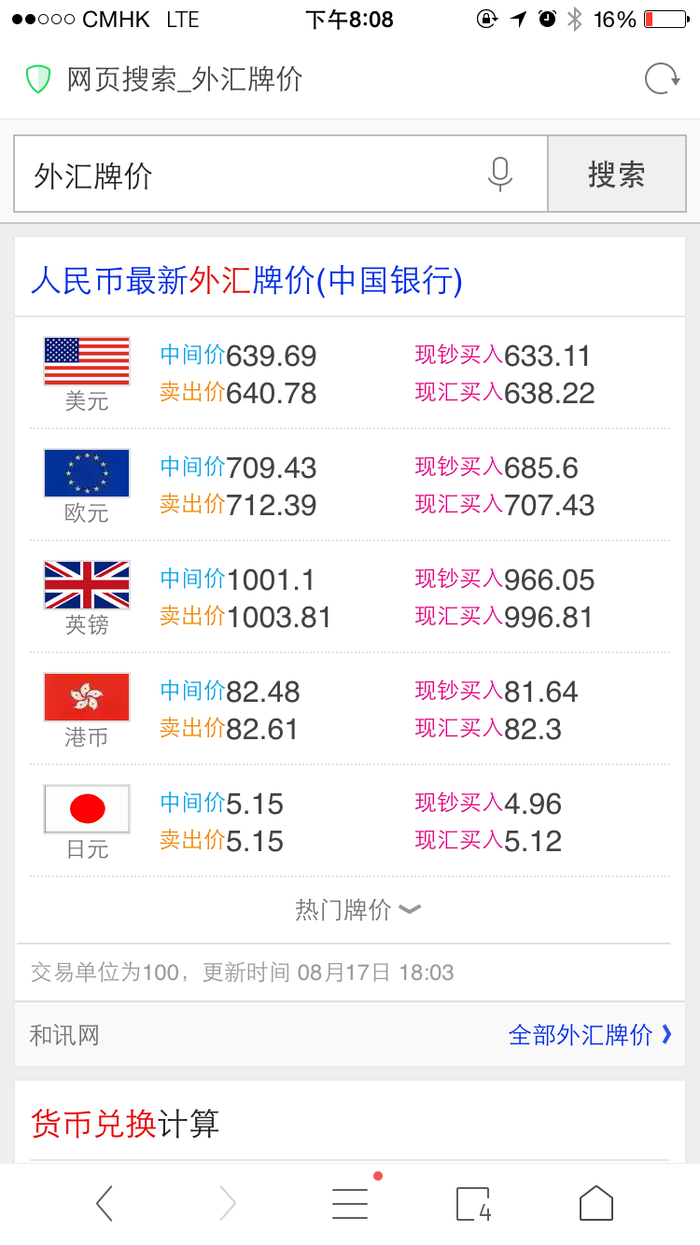The height and width of the screenshot is (1245, 700).
Task: Expand the 热门牌价 section
Action: click(x=357, y=910)
